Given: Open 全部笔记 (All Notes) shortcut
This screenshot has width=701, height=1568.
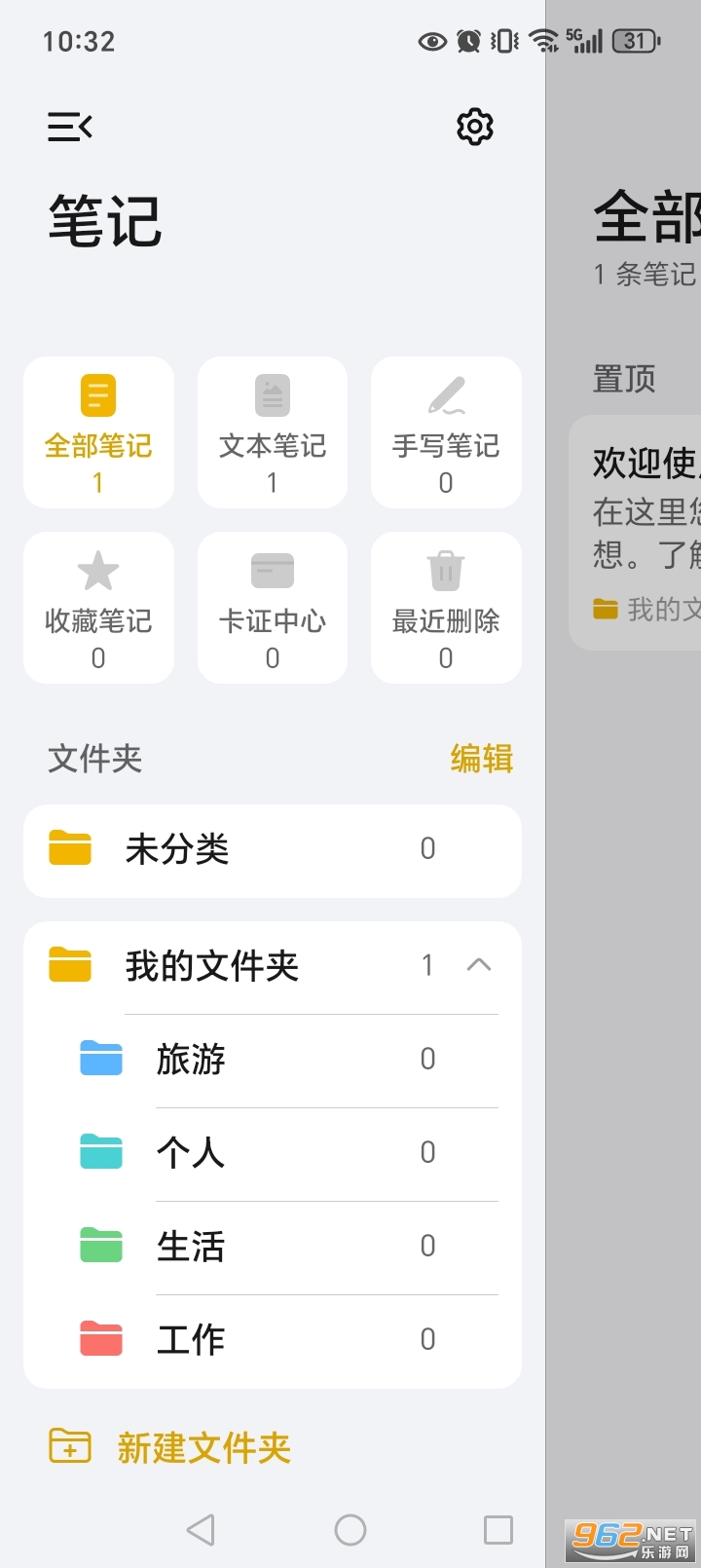Looking at the screenshot, I should 97,431.
